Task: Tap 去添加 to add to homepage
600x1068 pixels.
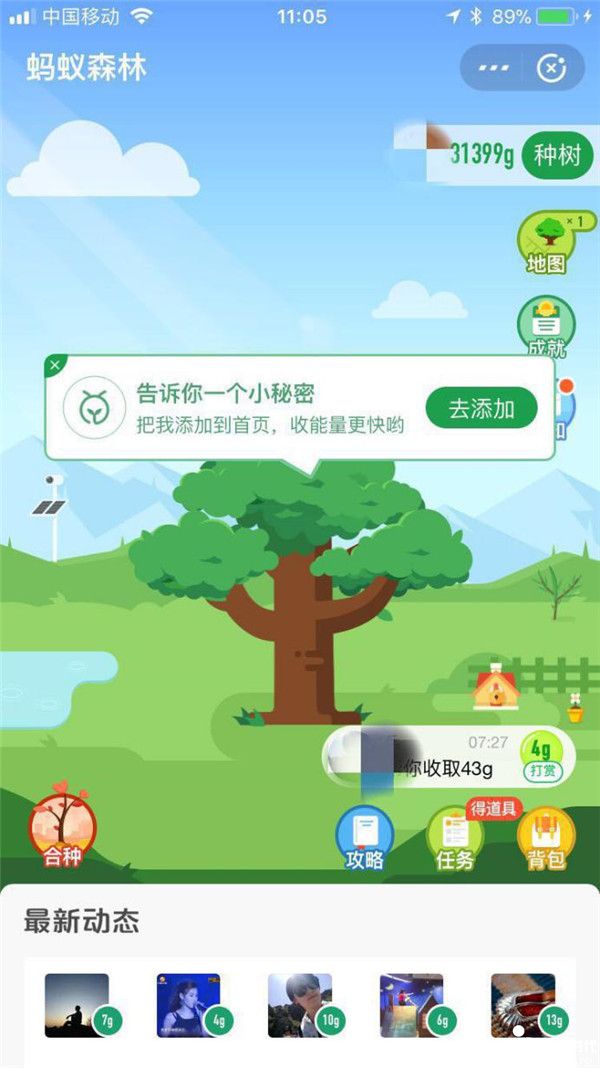Action: tap(481, 408)
